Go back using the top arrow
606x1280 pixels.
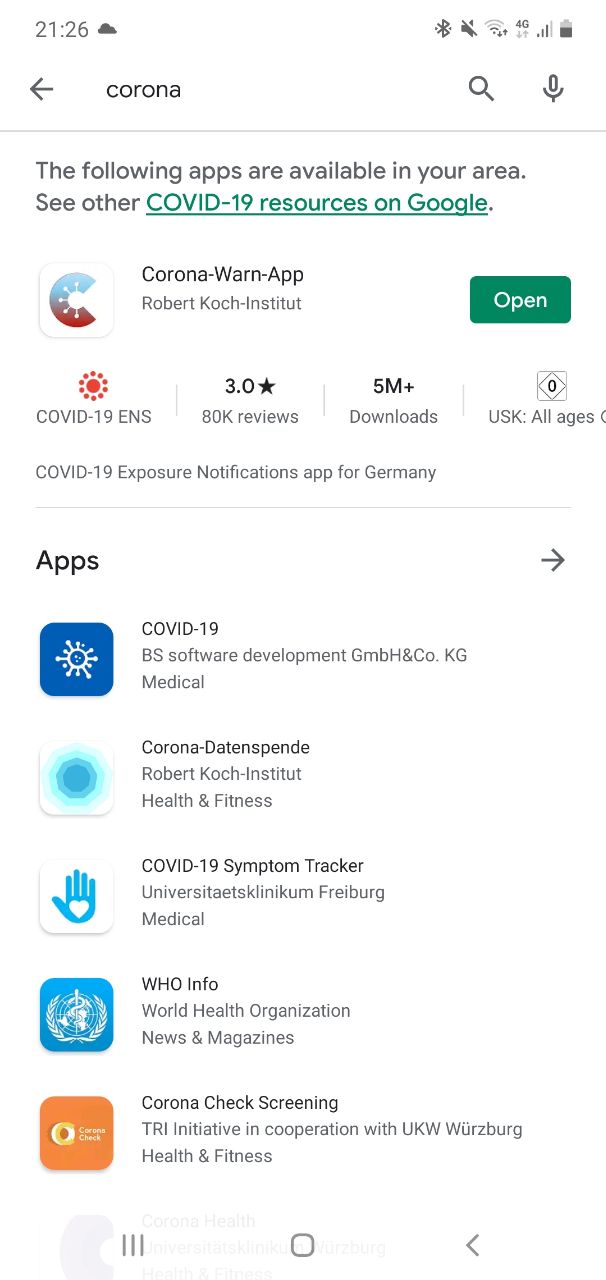point(41,89)
